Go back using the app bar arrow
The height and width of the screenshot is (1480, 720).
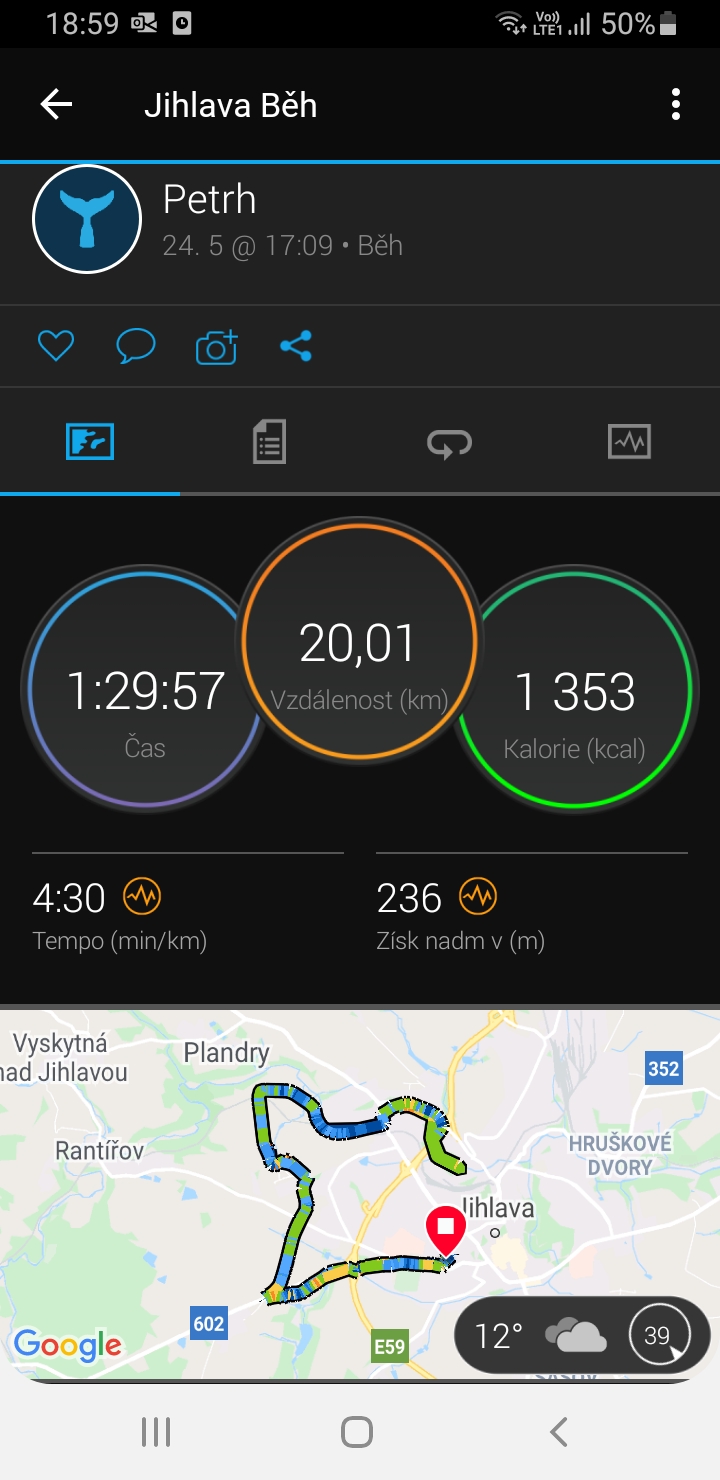click(x=56, y=105)
